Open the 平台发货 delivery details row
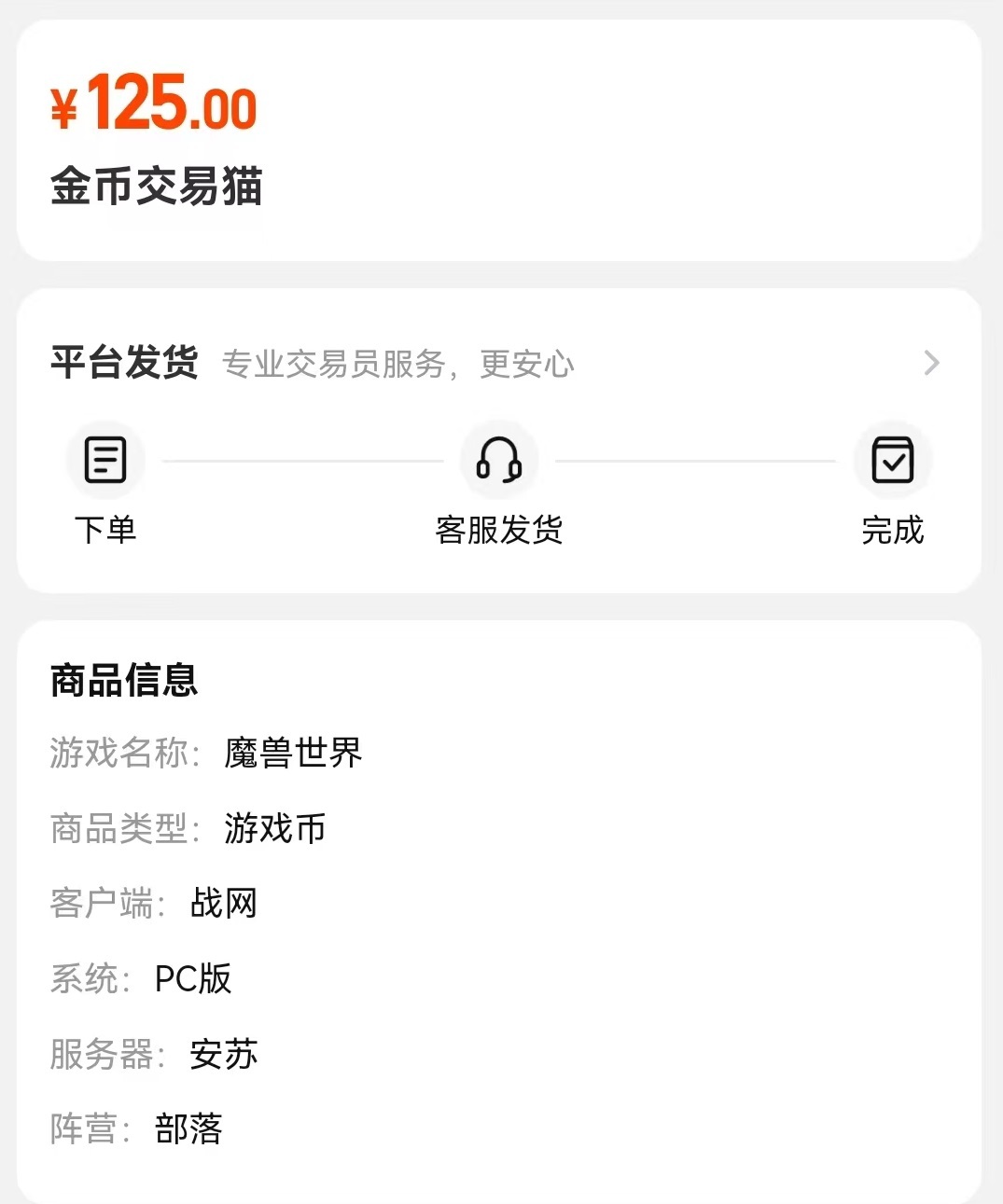 [x=929, y=363]
